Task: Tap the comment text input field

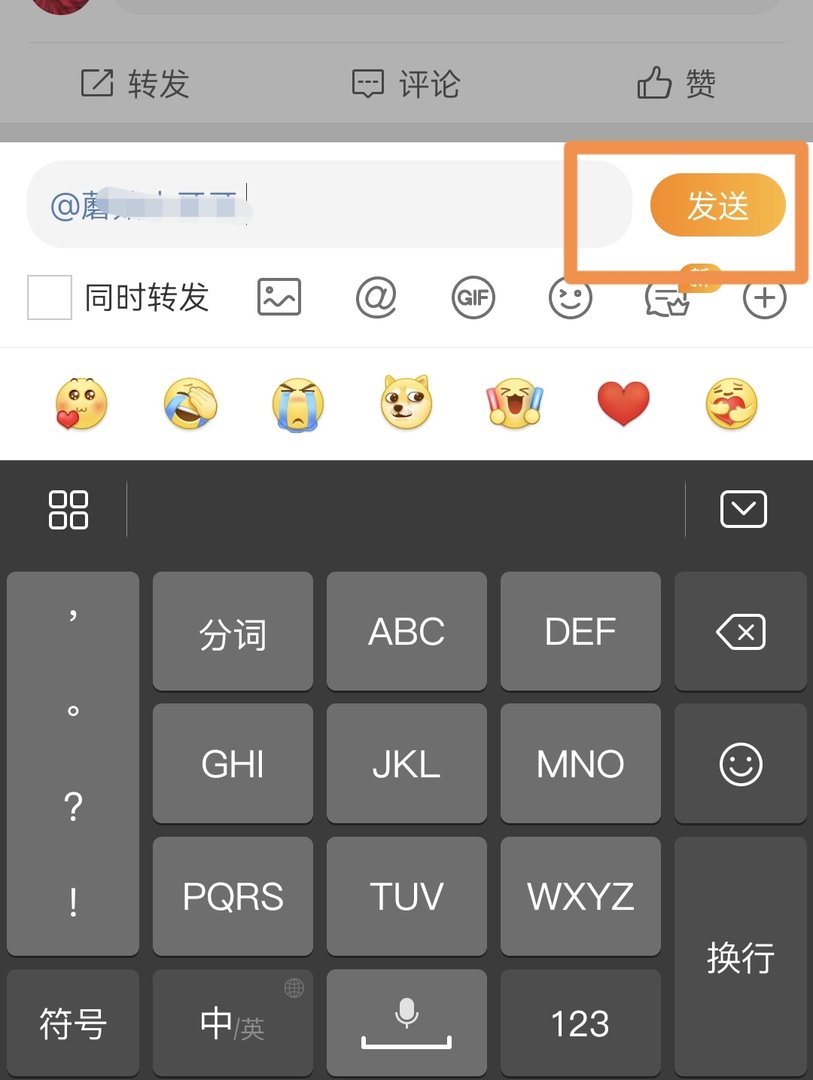Action: [300, 204]
